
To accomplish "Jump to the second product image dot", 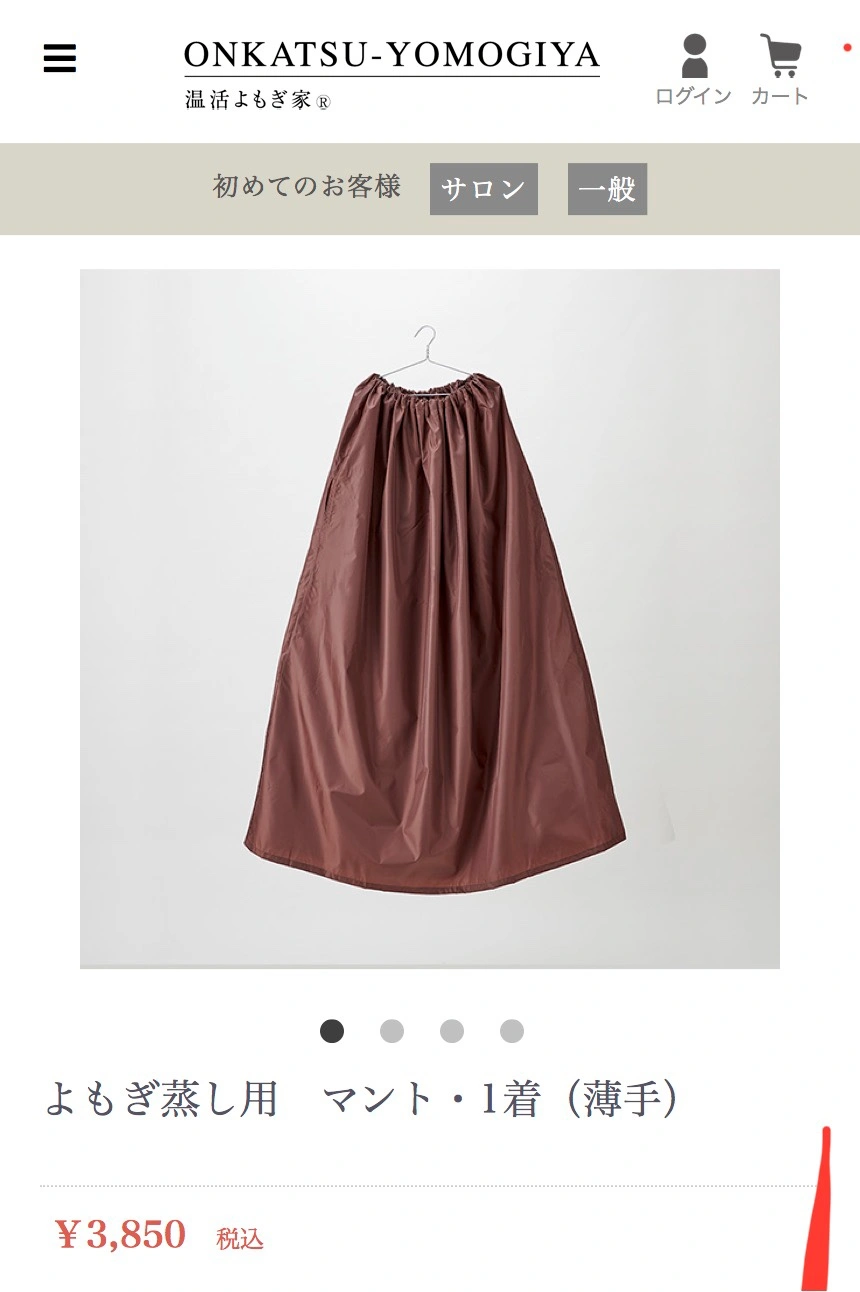I will click(392, 1031).
